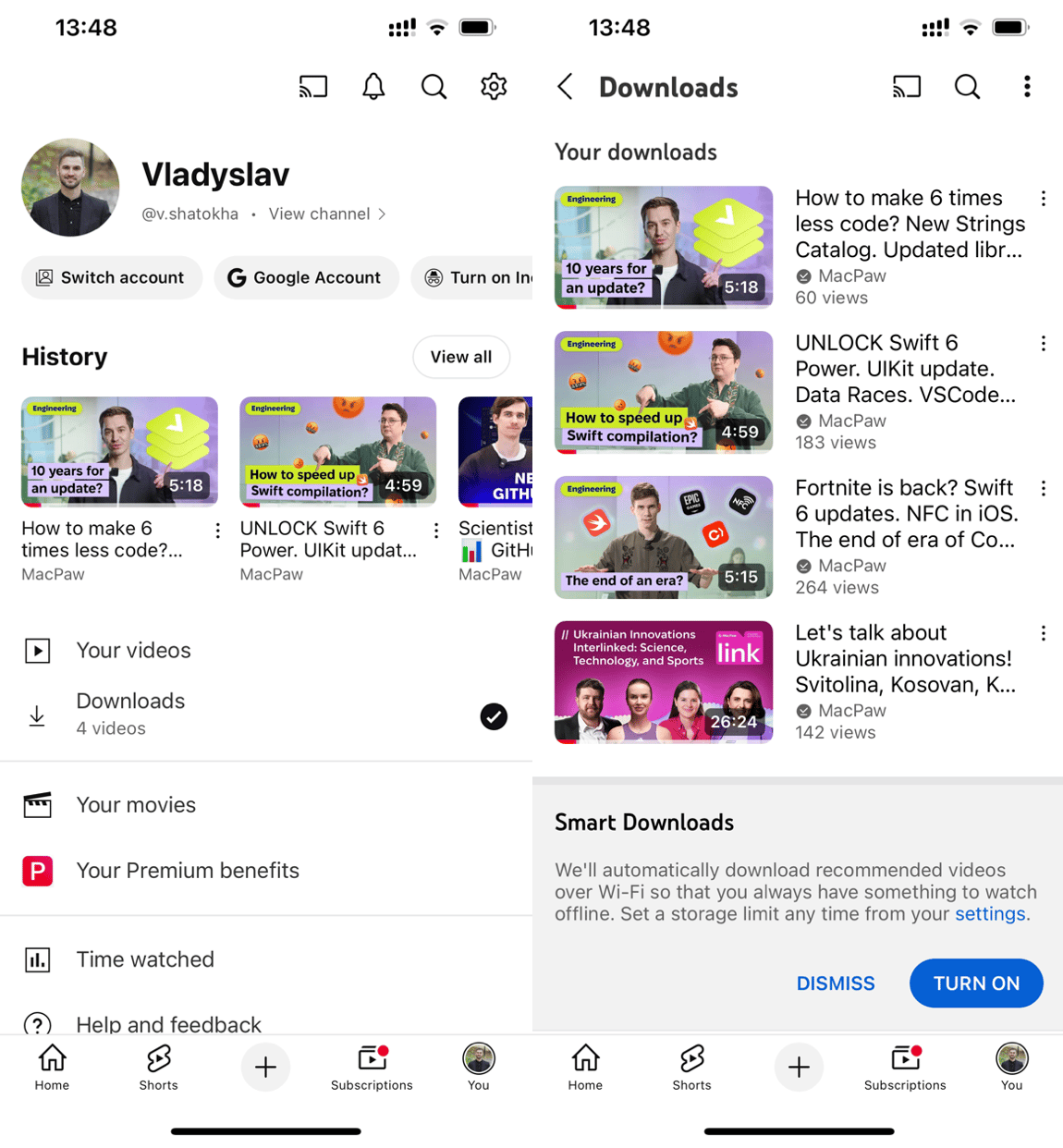Play the Fortnite is back downloaded video
This screenshot has width=1063, height=1148.
664,537
